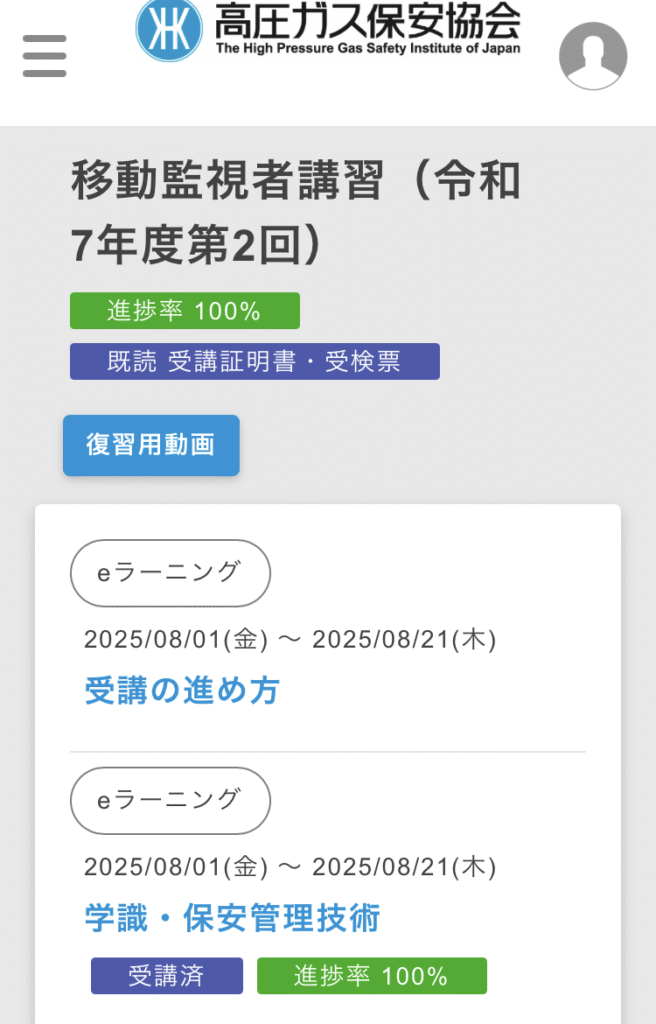Open the user profile avatar

coord(592,56)
